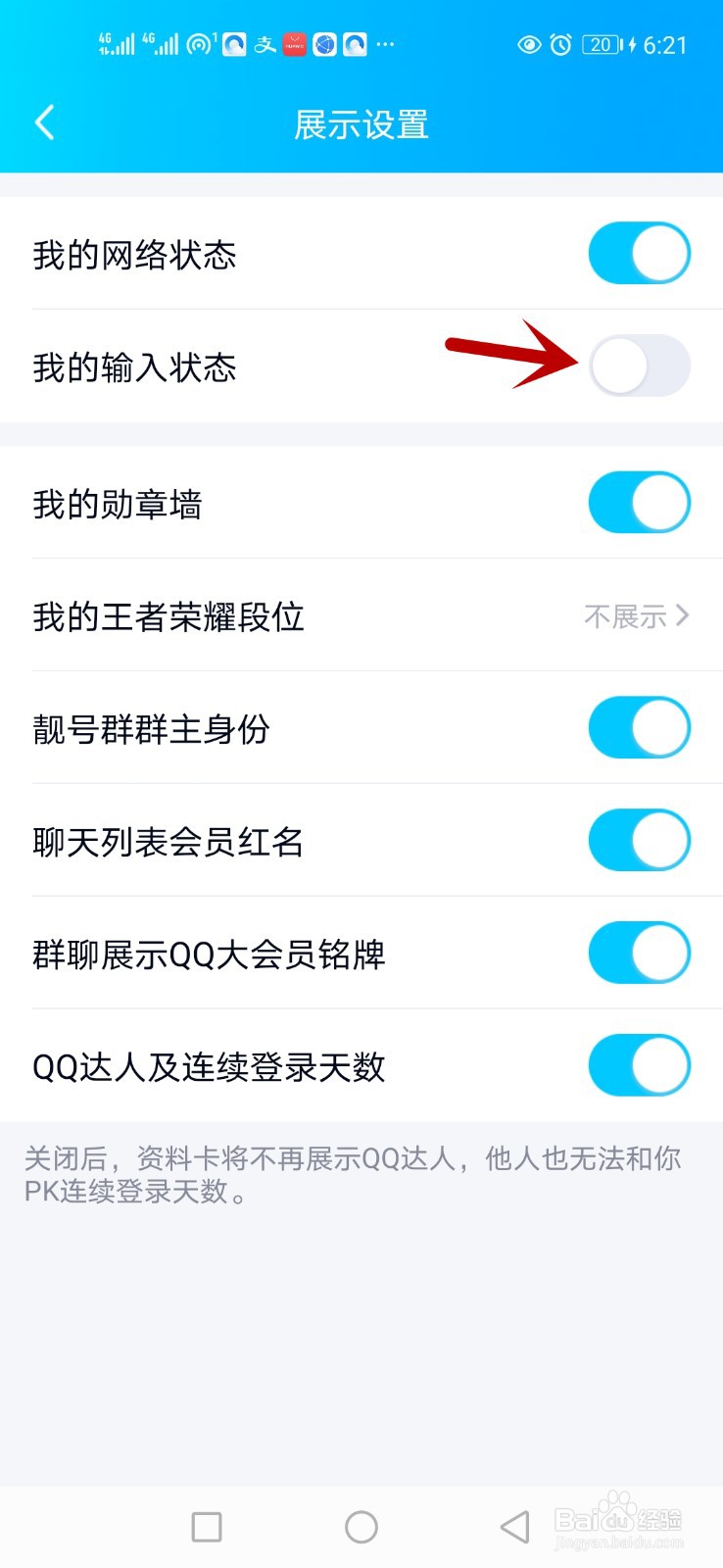Disable QQ达人及连续登录天数 switch
Image resolution: width=723 pixels, height=1568 pixels.
[x=640, y=1066]
